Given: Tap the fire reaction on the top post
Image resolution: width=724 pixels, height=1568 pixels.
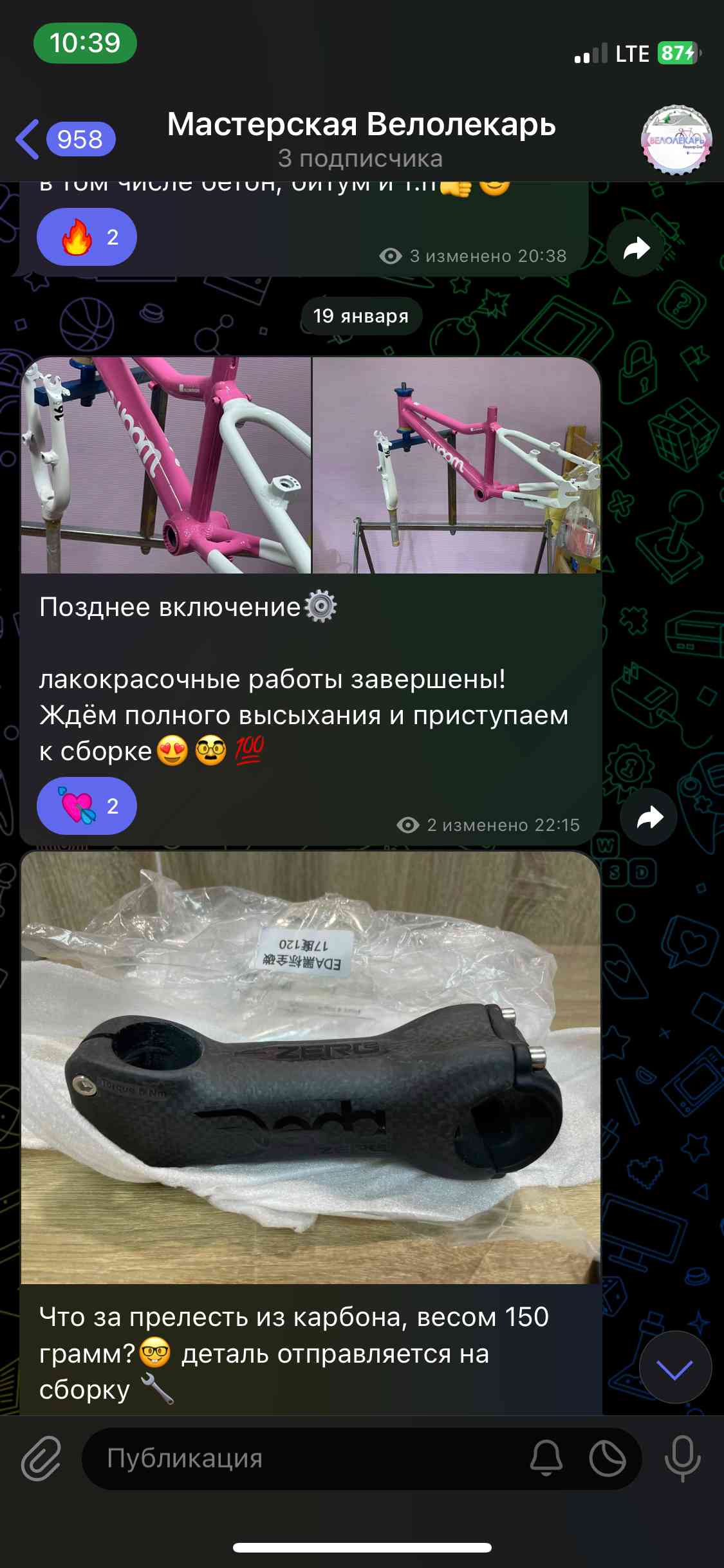Looking at the screenshot, I should (x=86, y=237).
